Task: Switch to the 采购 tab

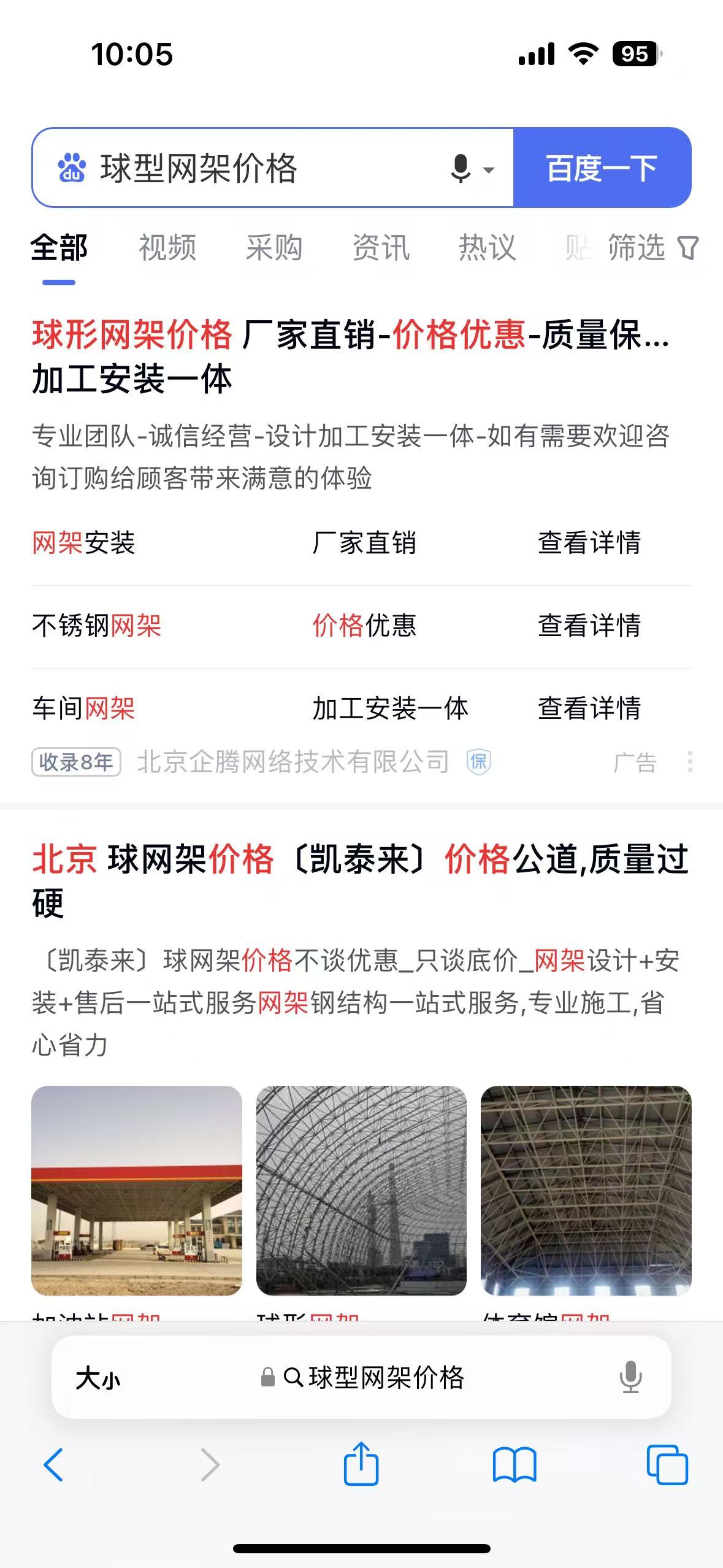Action: (x=274, y=248)
